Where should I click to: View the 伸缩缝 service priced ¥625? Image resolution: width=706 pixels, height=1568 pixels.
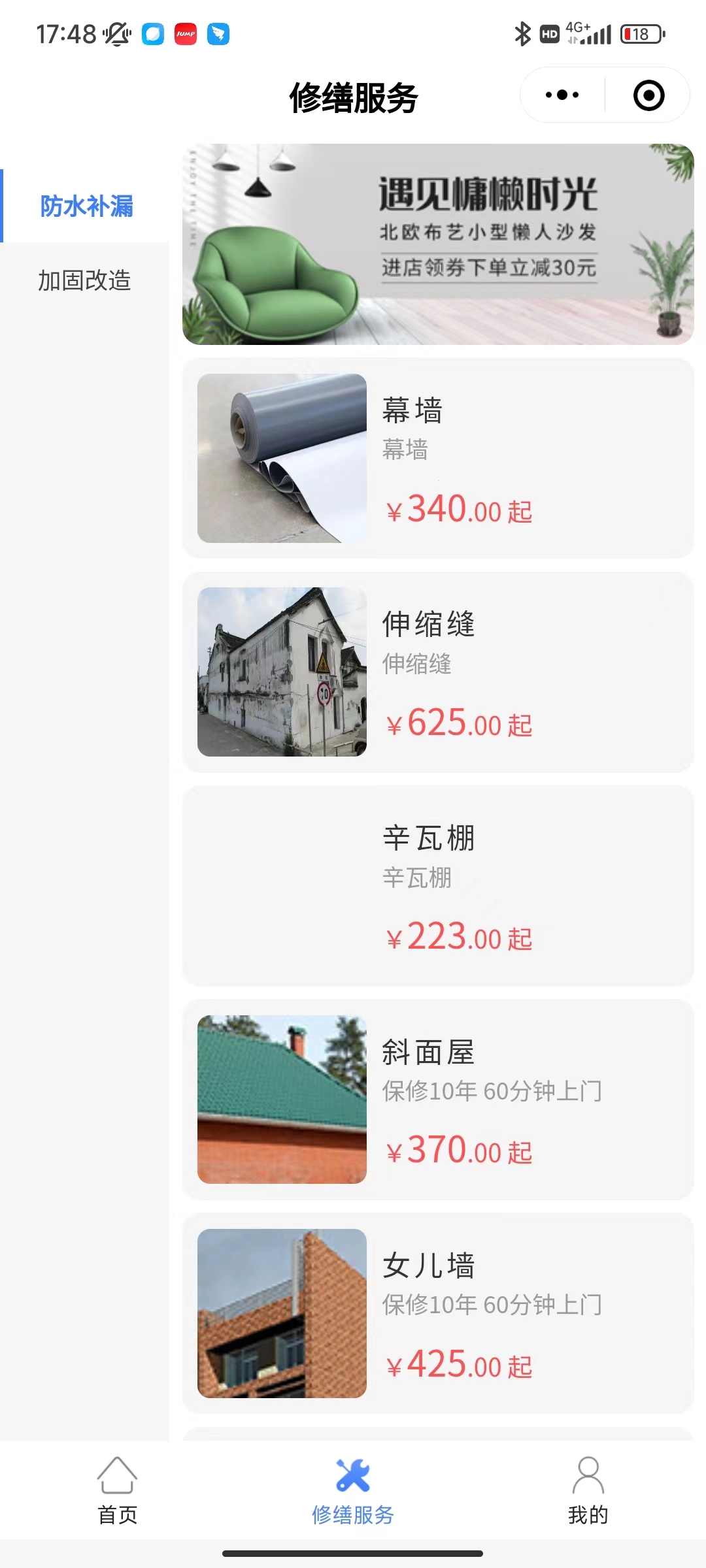click(438, 672)
